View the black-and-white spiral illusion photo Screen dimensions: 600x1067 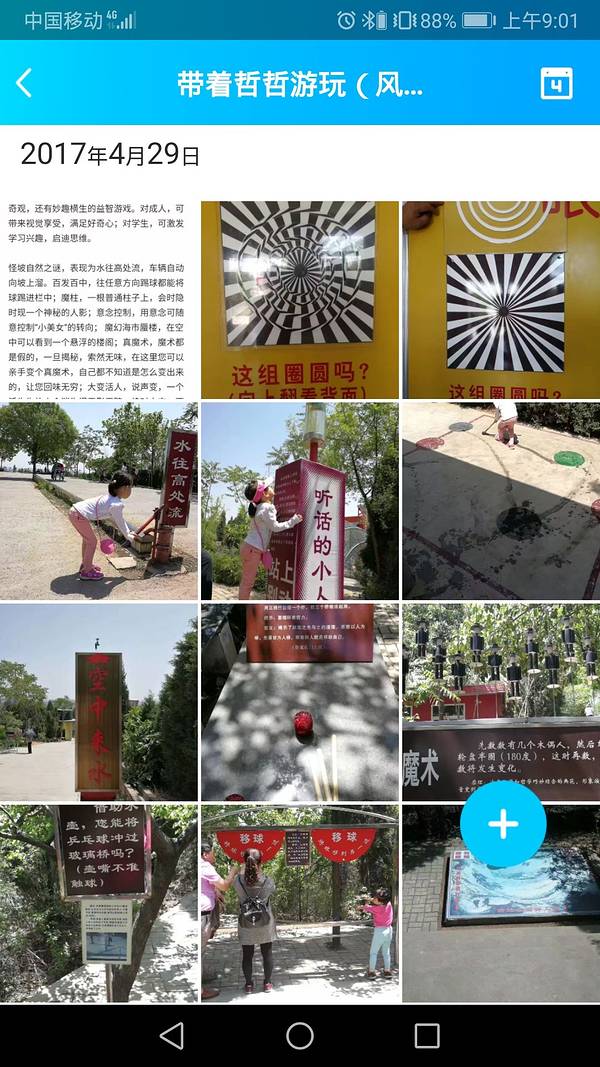[x=300, y=300]
